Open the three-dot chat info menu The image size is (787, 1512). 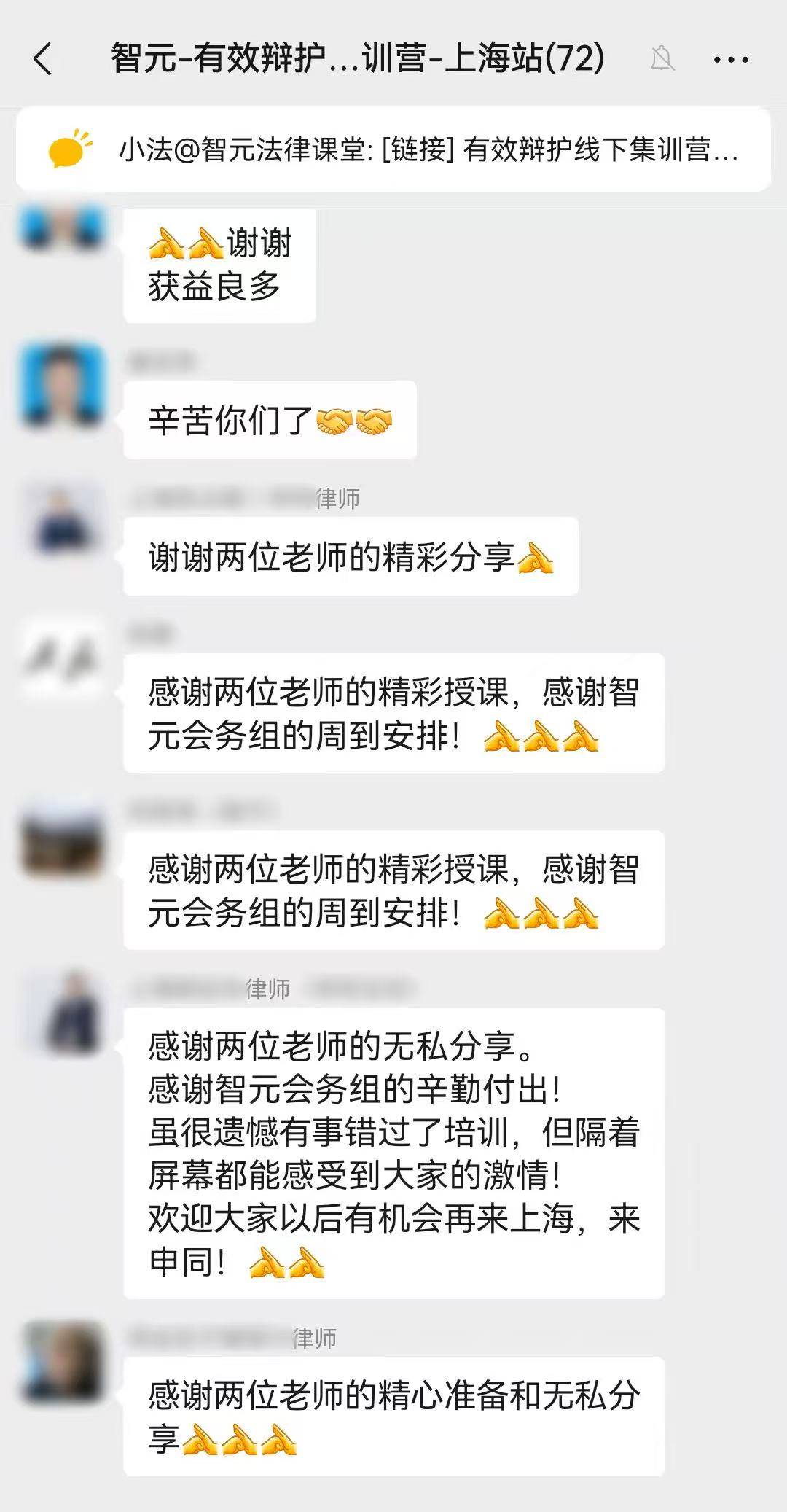(x=731, y=59)
